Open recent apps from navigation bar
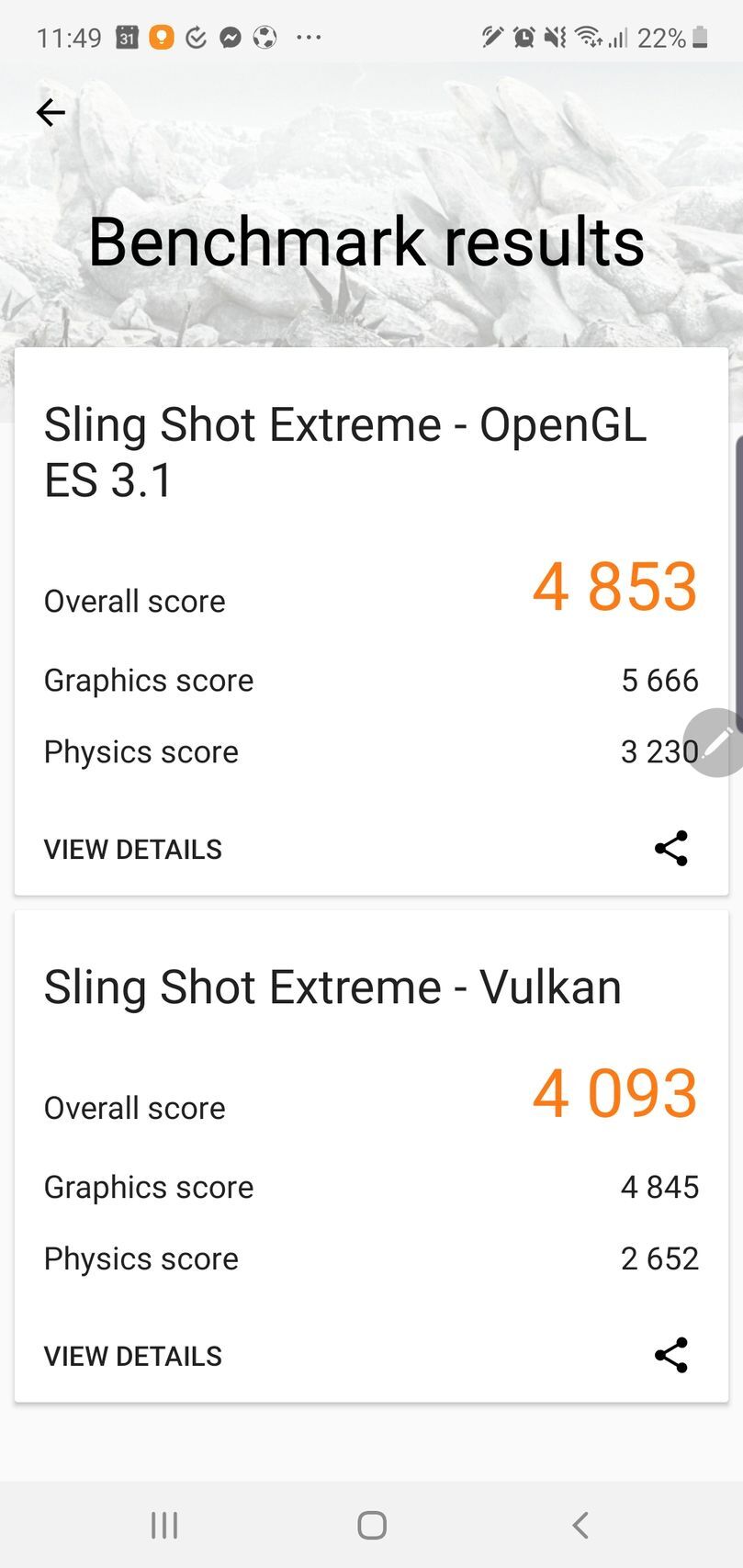 click(x=163, y=1525)
